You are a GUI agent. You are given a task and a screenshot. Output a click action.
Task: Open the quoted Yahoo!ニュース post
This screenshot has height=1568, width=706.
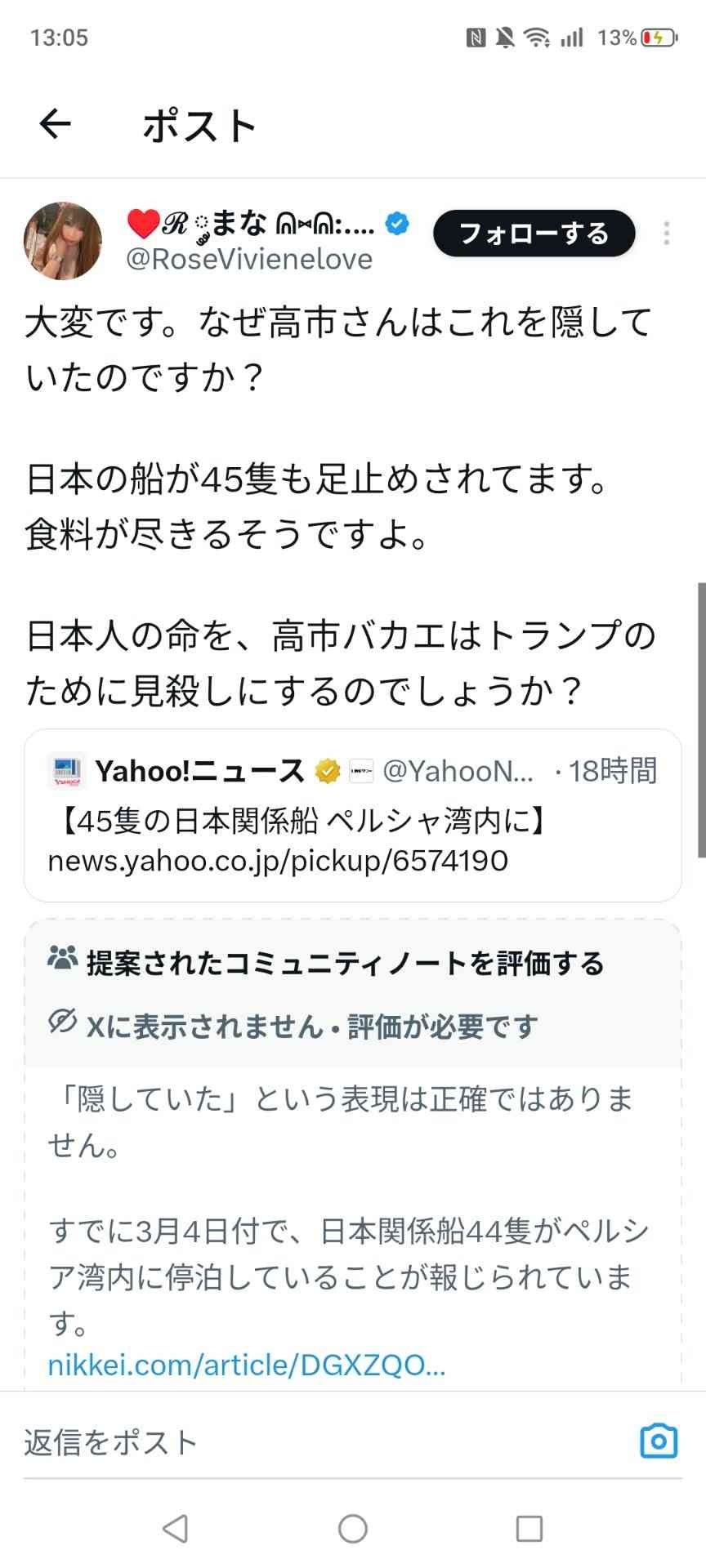(352, 815)
